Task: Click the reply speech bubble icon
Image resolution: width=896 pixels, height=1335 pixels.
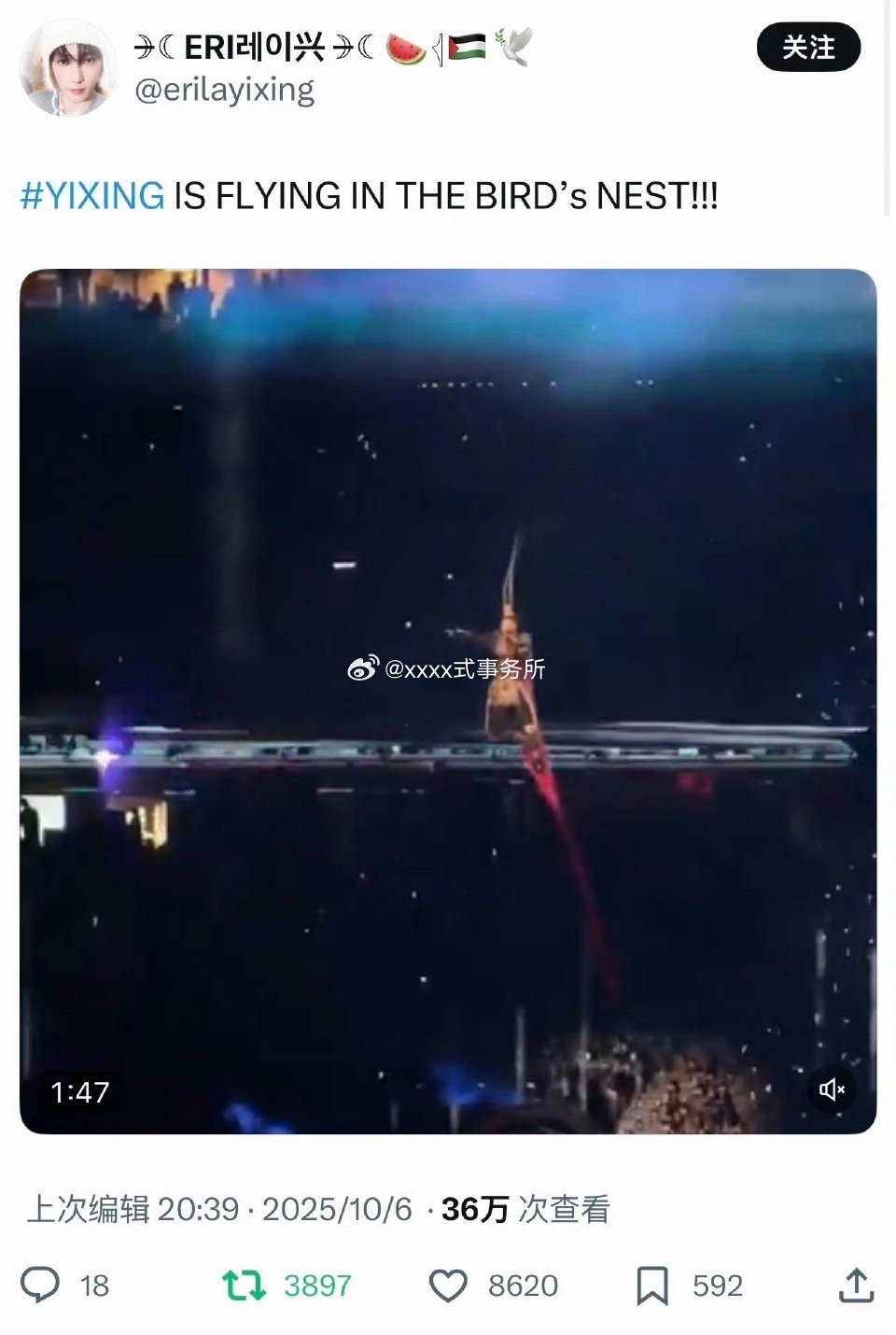Action: [41, 1286]
